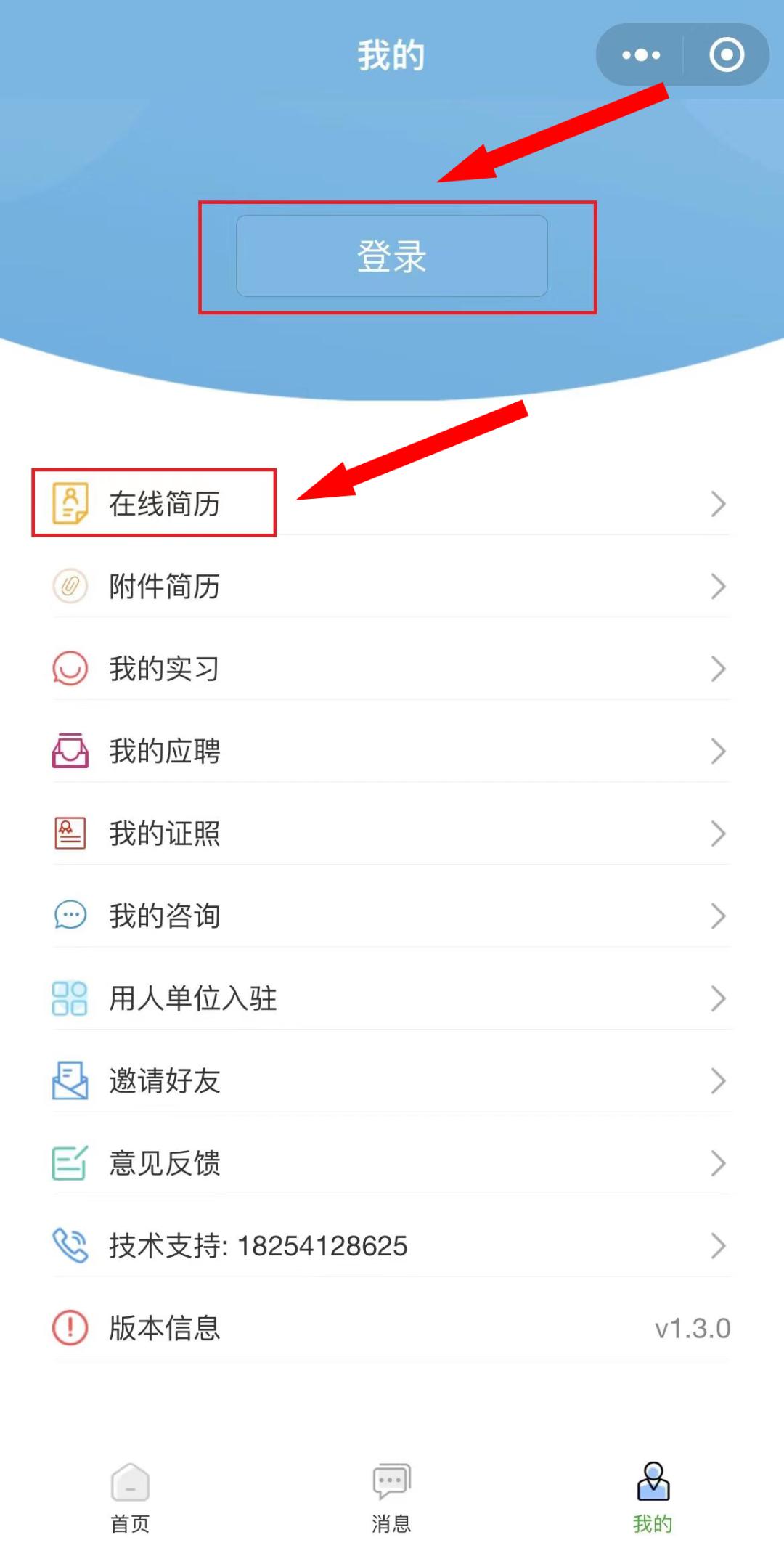Click the 意见反馈 feedback icon
Viewport: 784px width, 1564px height.
point(69,1163)
